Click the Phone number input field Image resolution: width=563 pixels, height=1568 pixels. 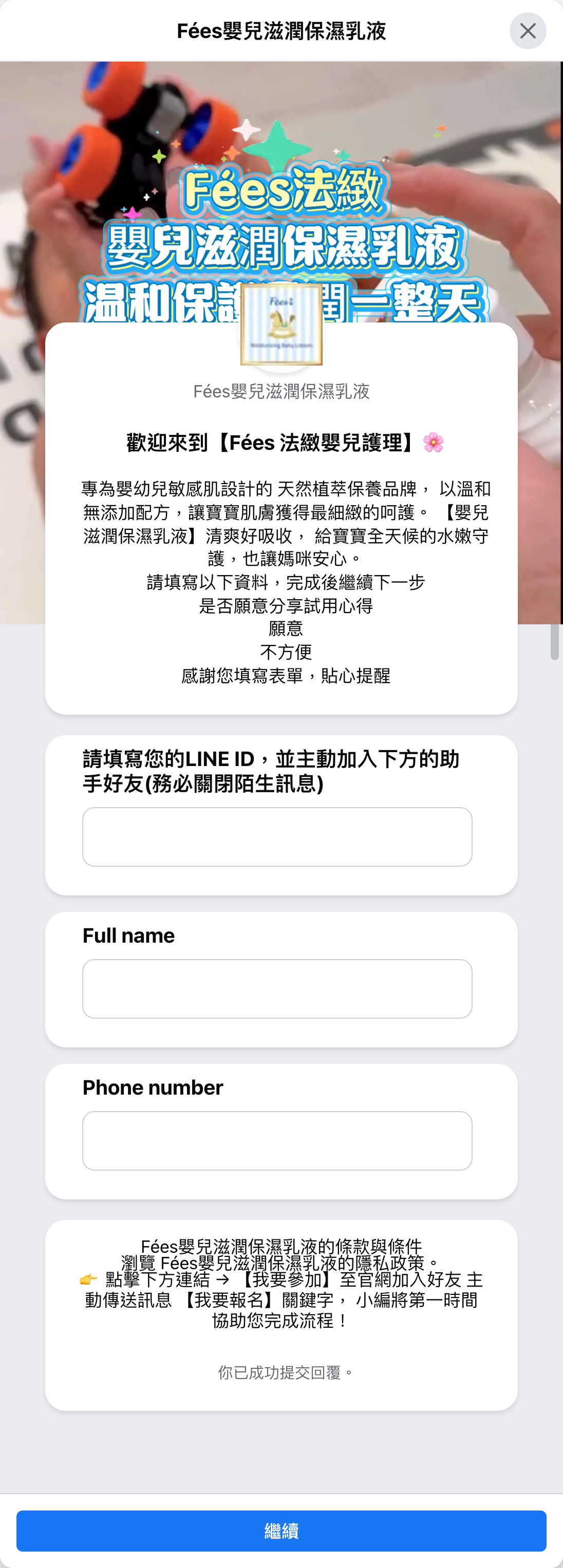[x=277, y=1140]
